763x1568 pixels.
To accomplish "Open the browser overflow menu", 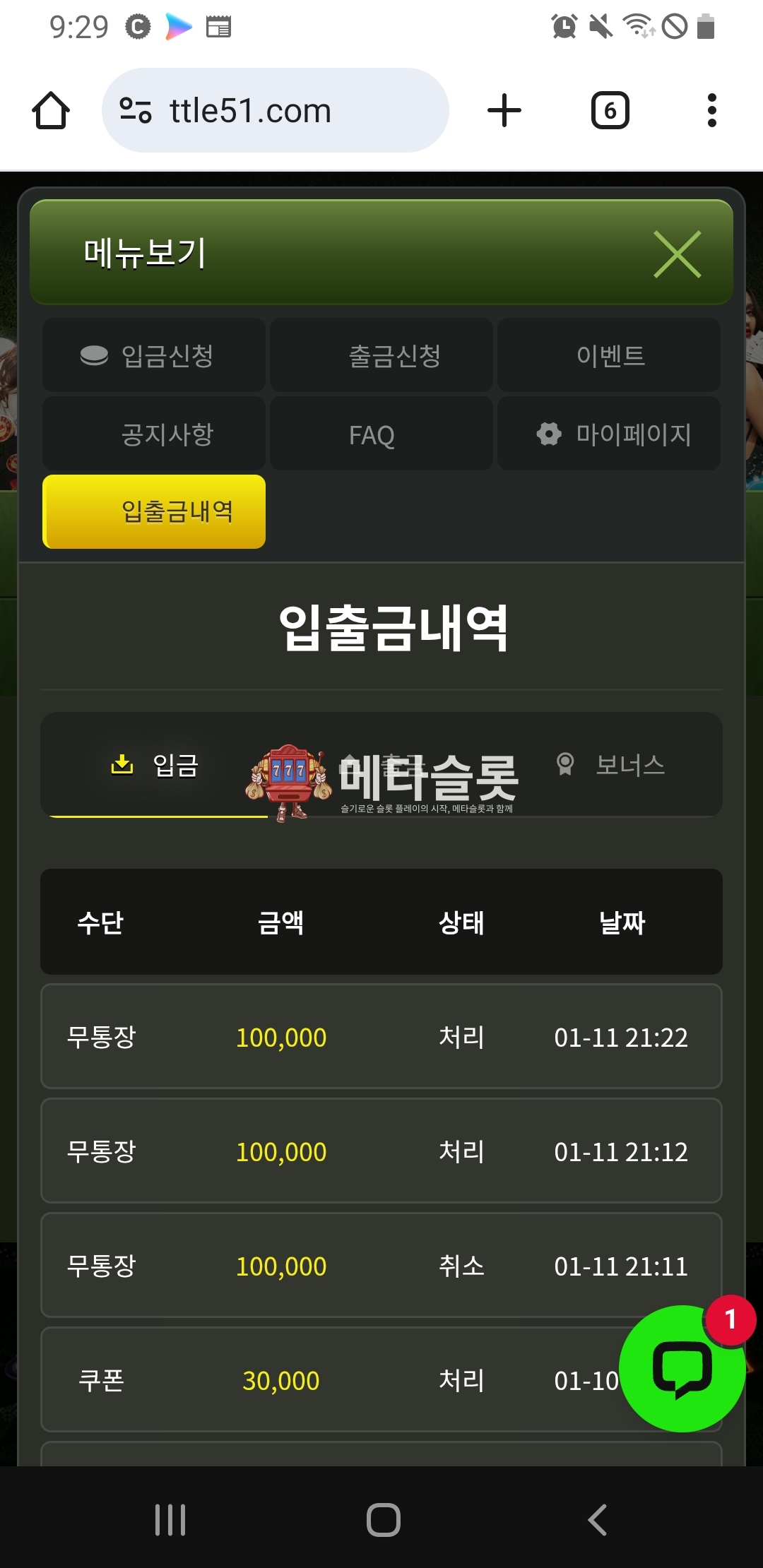I will click(711, 111).
